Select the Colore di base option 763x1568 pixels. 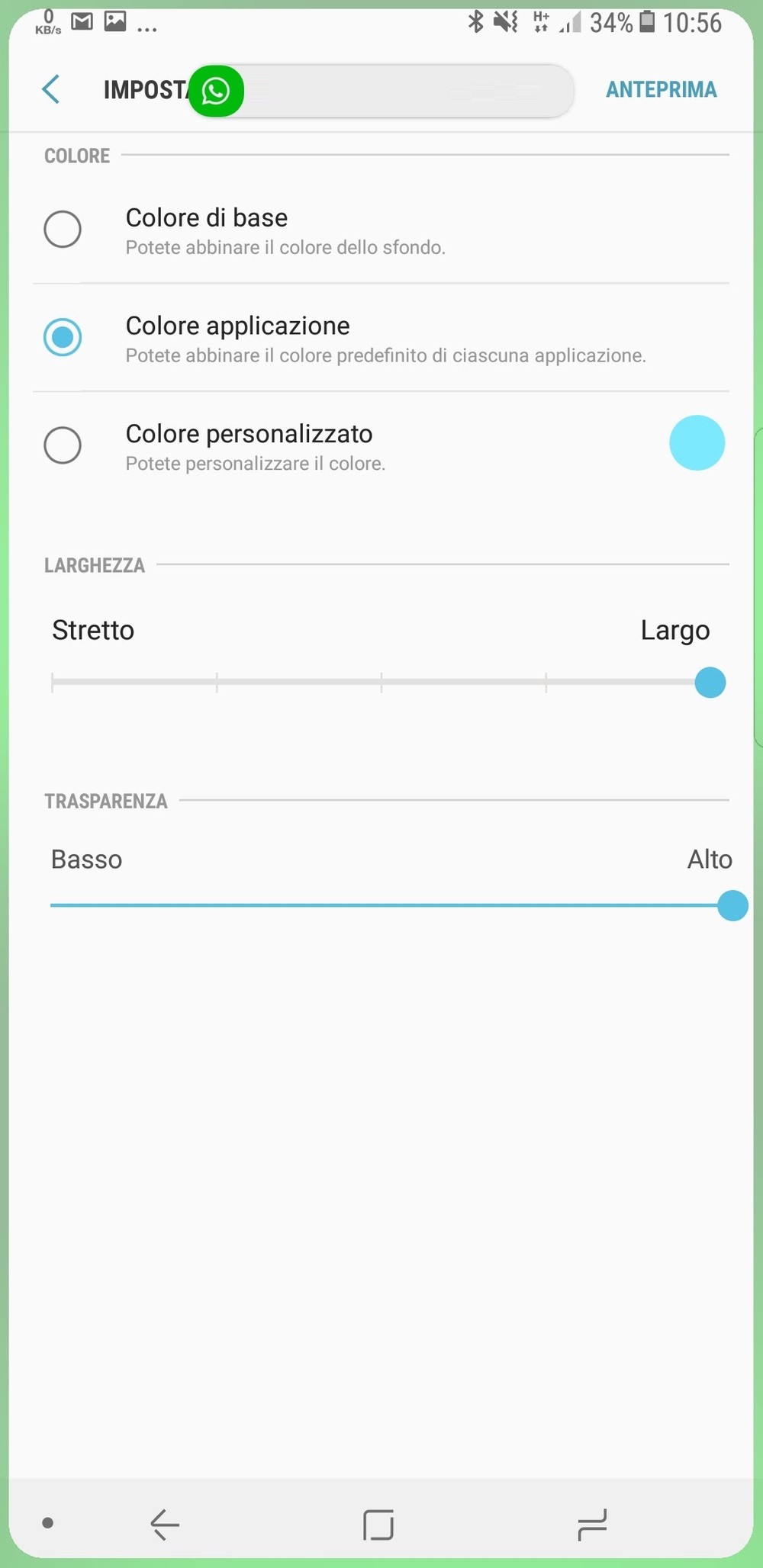tap(63, 230)
